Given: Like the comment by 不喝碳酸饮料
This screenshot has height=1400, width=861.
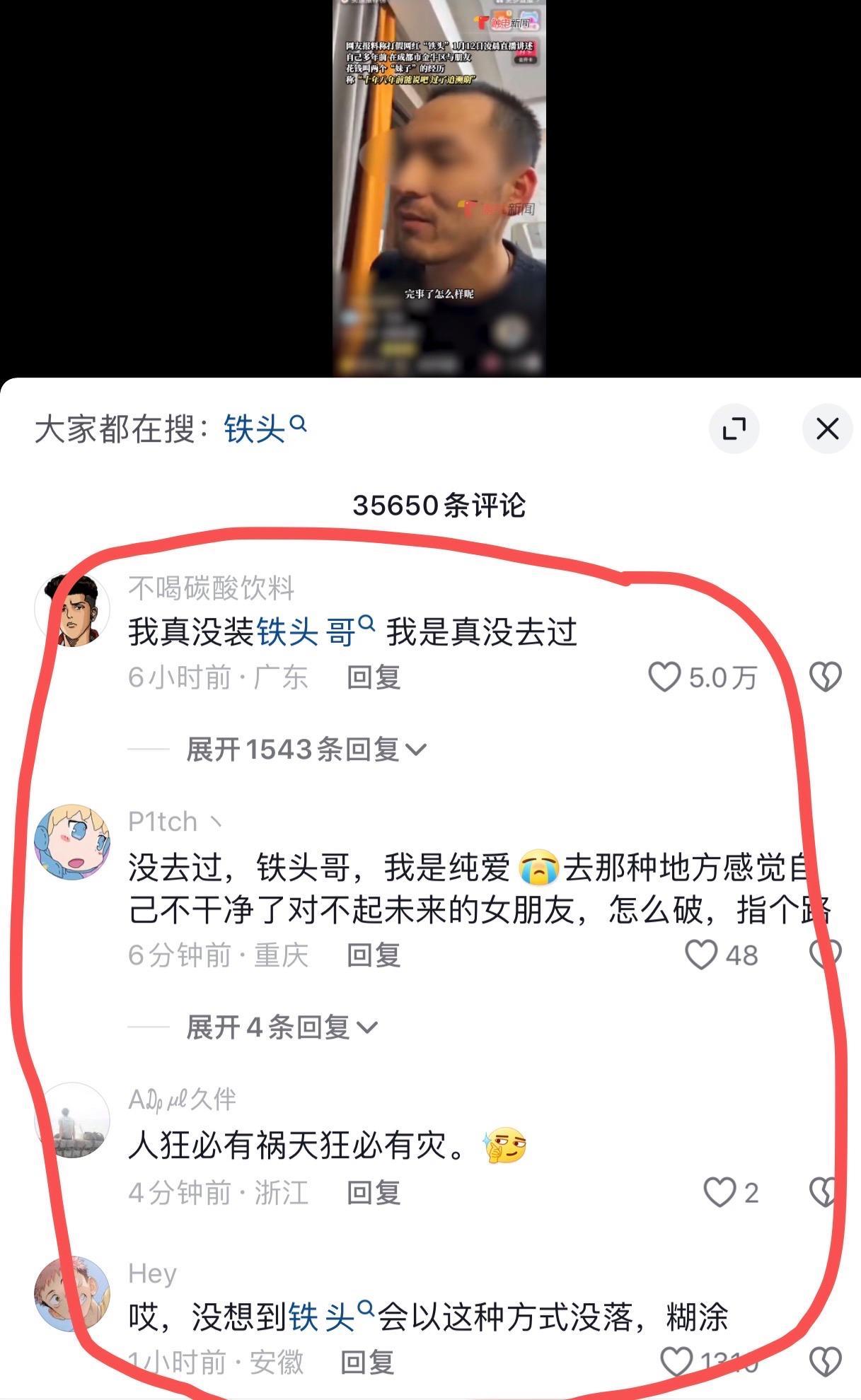Looking at the screenshot, I should [665, 677].
